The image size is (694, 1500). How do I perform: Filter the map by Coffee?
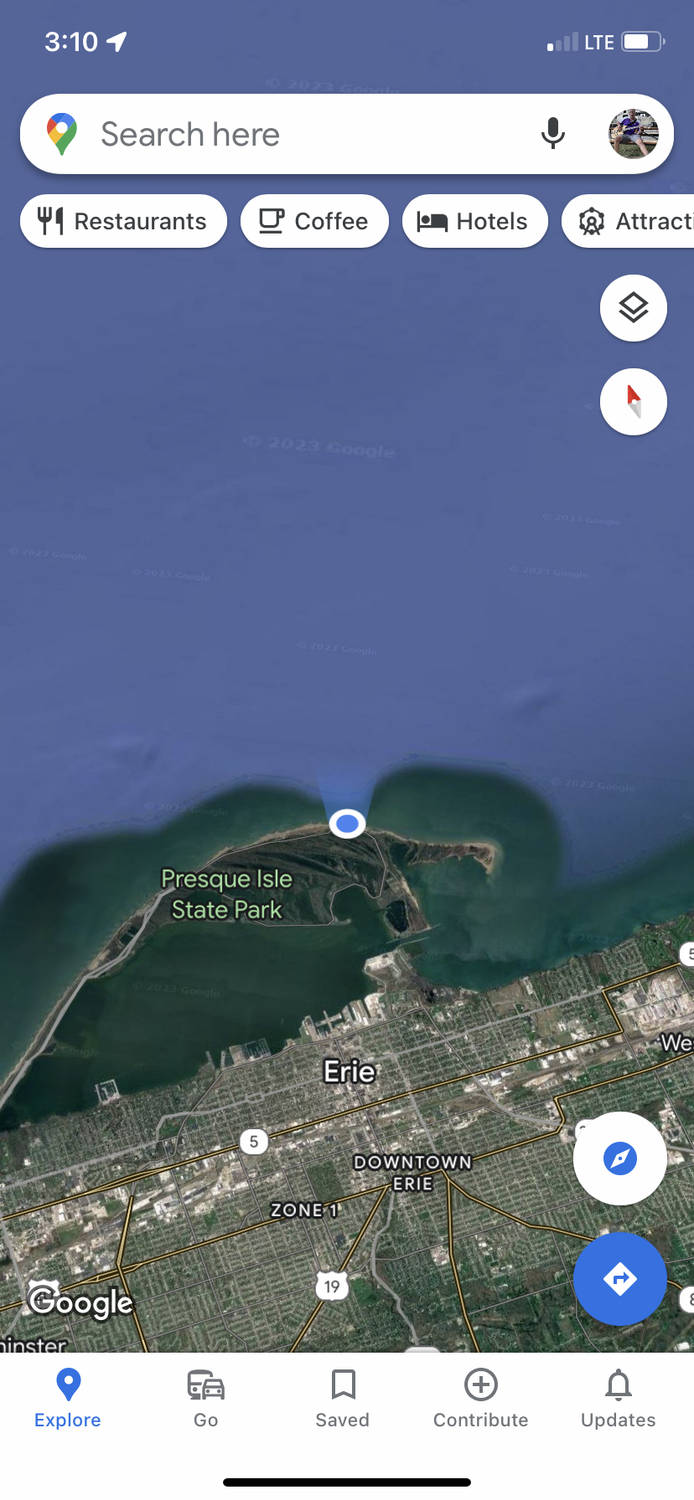click(314, 221)
